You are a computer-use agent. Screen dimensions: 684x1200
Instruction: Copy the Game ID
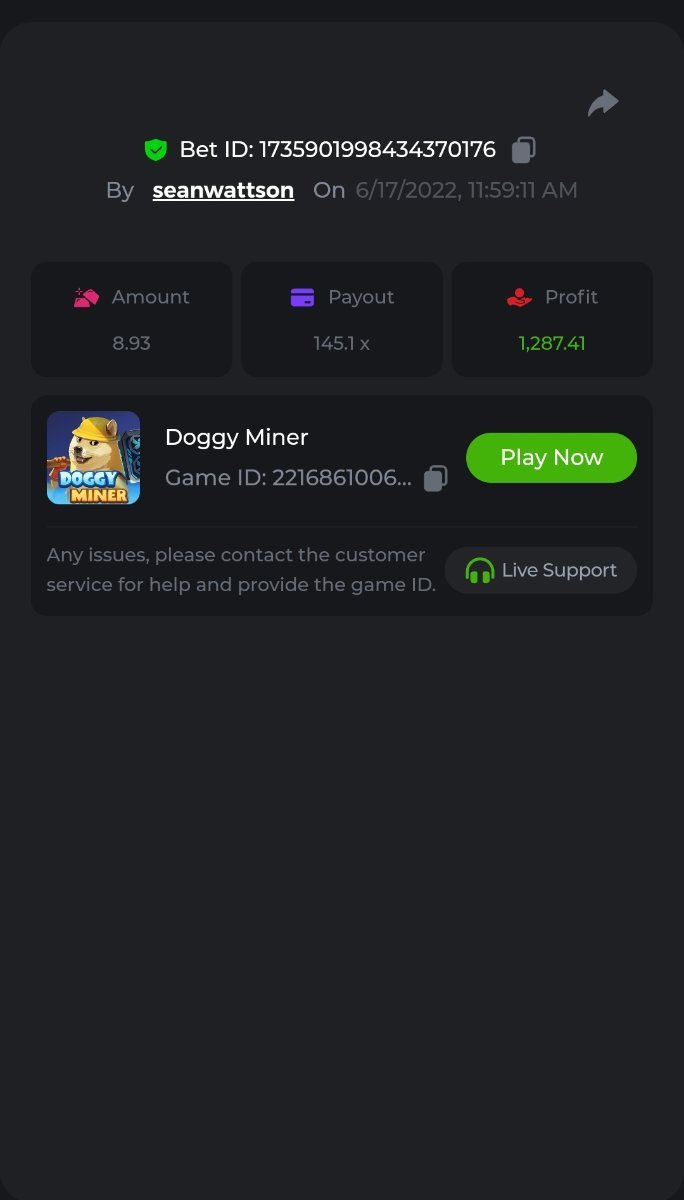(435, 478)
